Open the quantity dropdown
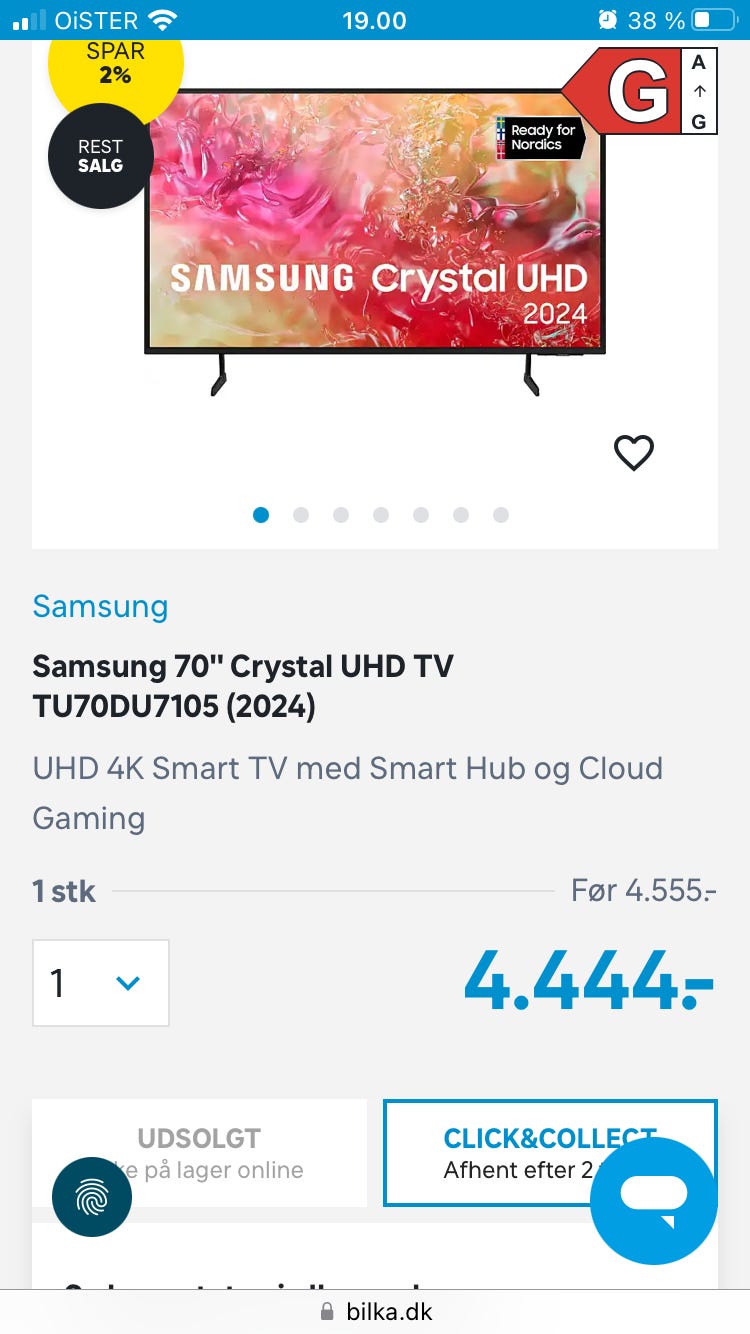 tap(101, 983)
